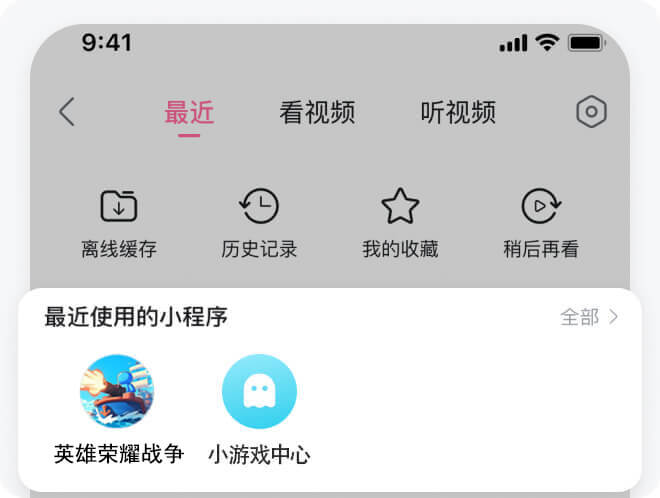The image size is (660, 498).
Task: Go back using the arrow
Action: [x=66, y=112]
